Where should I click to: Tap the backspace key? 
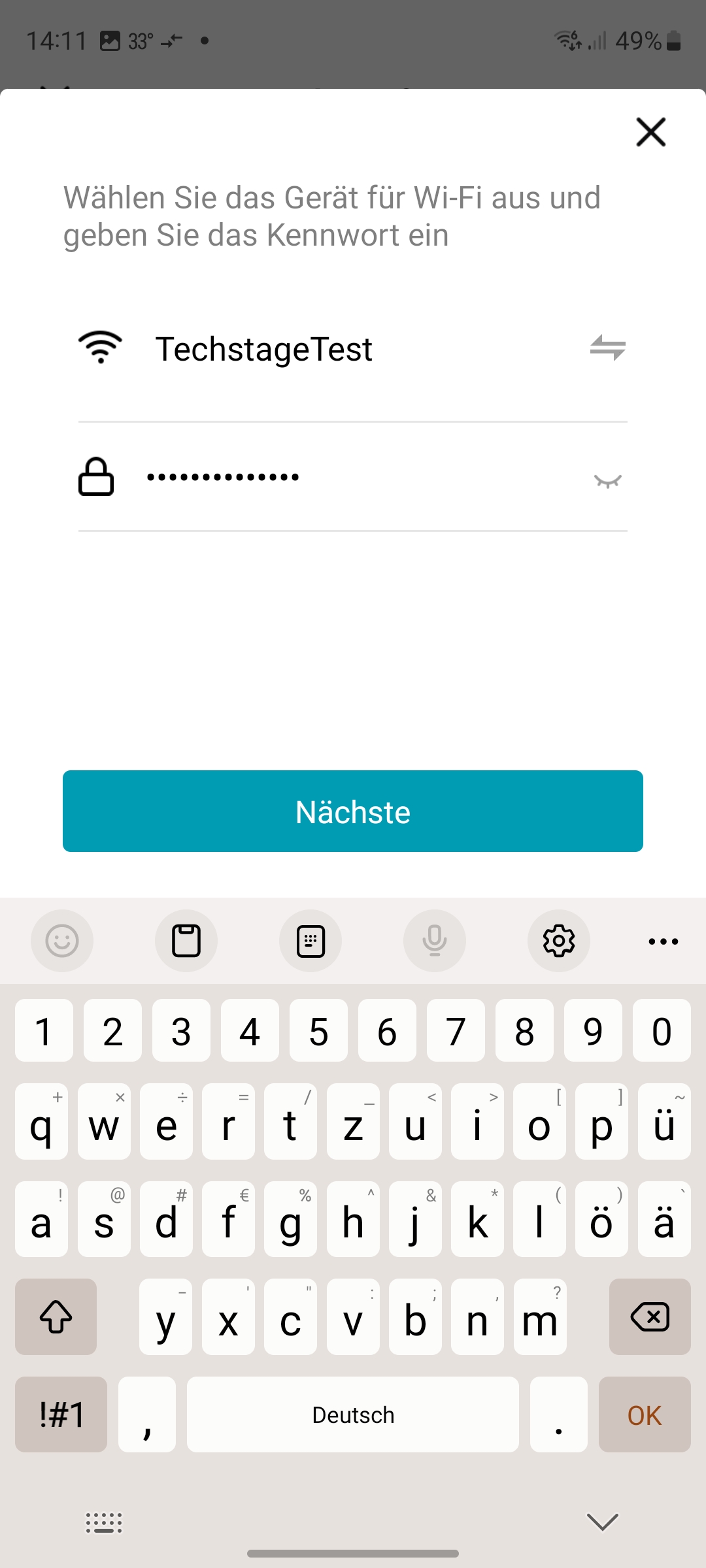tap(650, 1316)
